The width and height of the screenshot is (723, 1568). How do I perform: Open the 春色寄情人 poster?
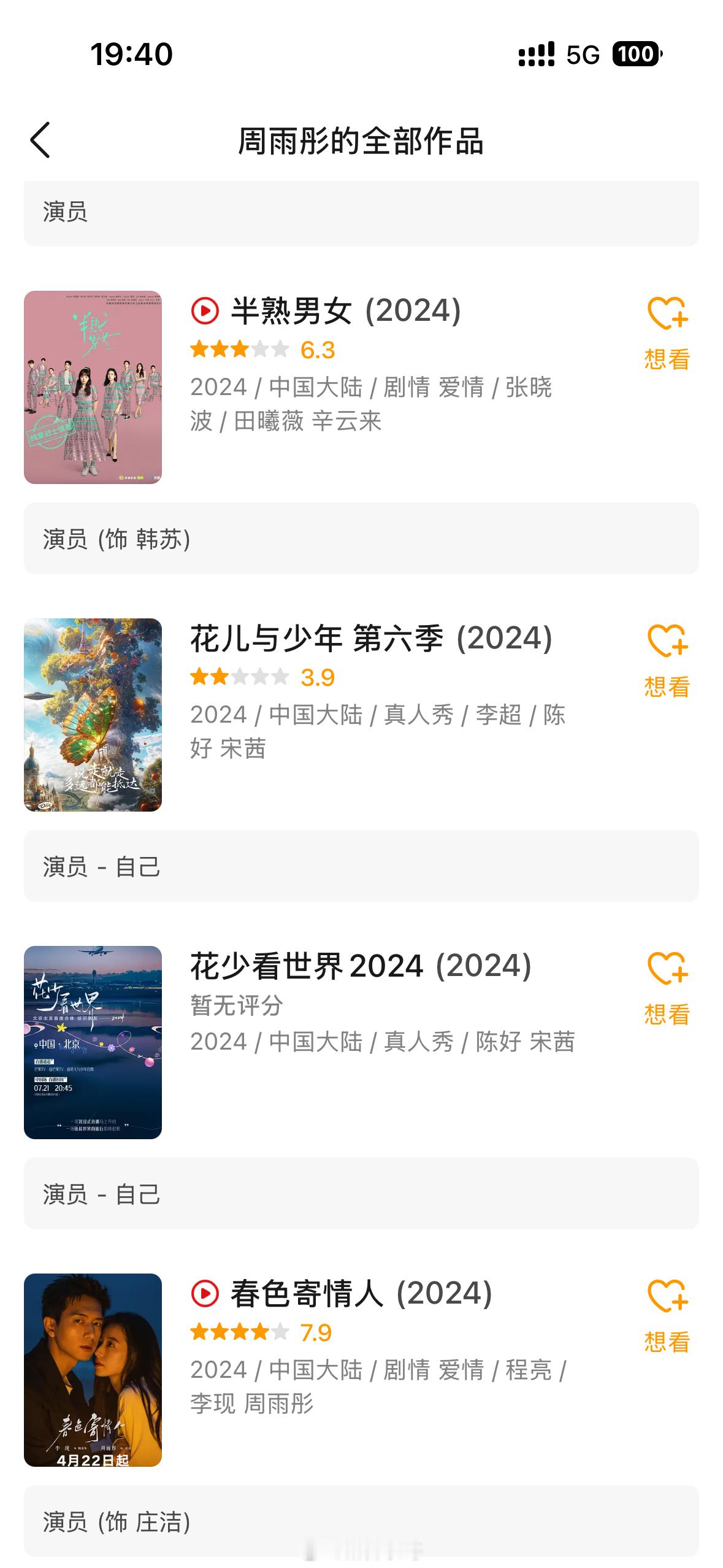pos(93,1370)
